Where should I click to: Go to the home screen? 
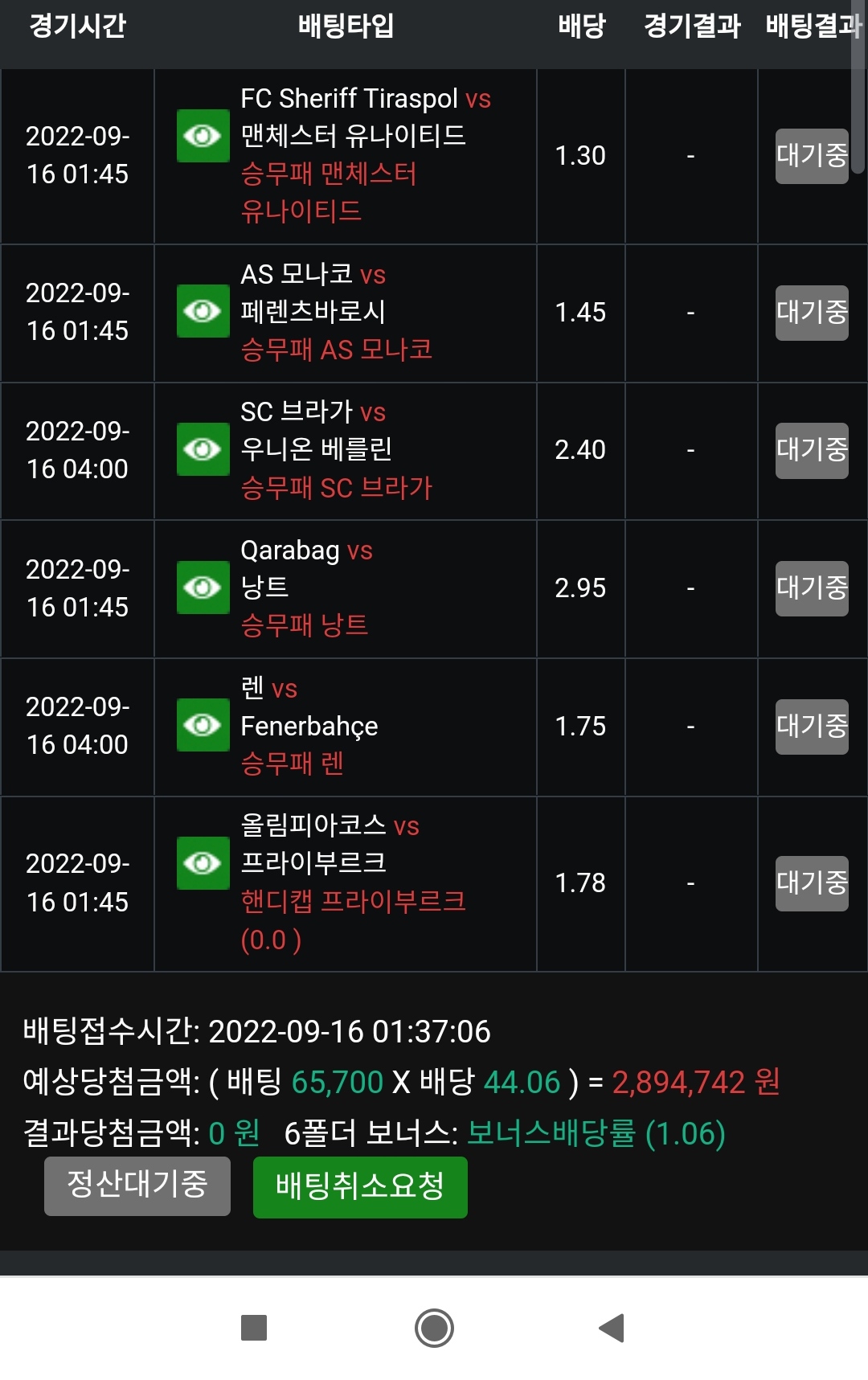click(x=434, y=1328)
